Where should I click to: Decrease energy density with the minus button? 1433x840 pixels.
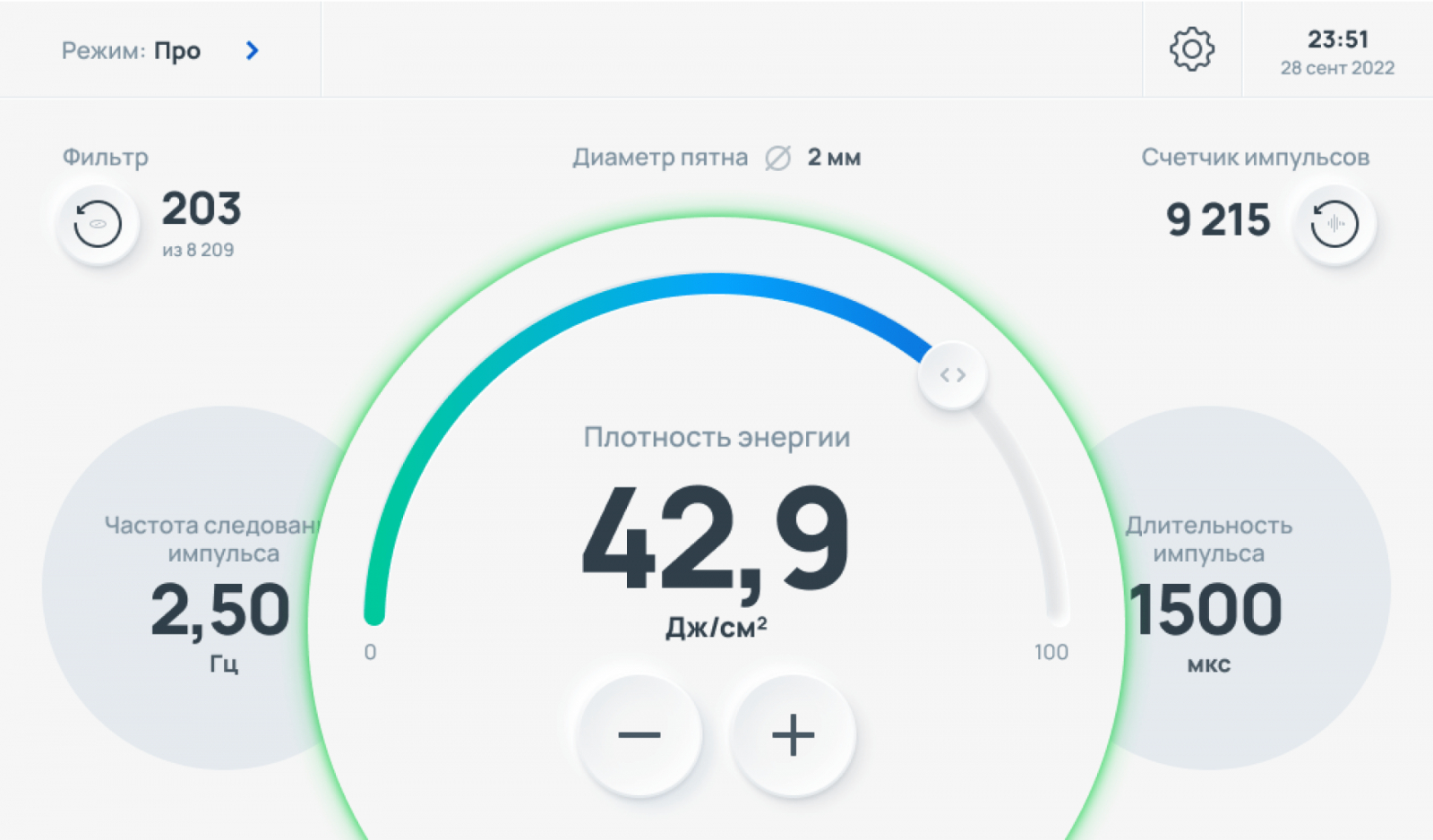click(639, 735)
